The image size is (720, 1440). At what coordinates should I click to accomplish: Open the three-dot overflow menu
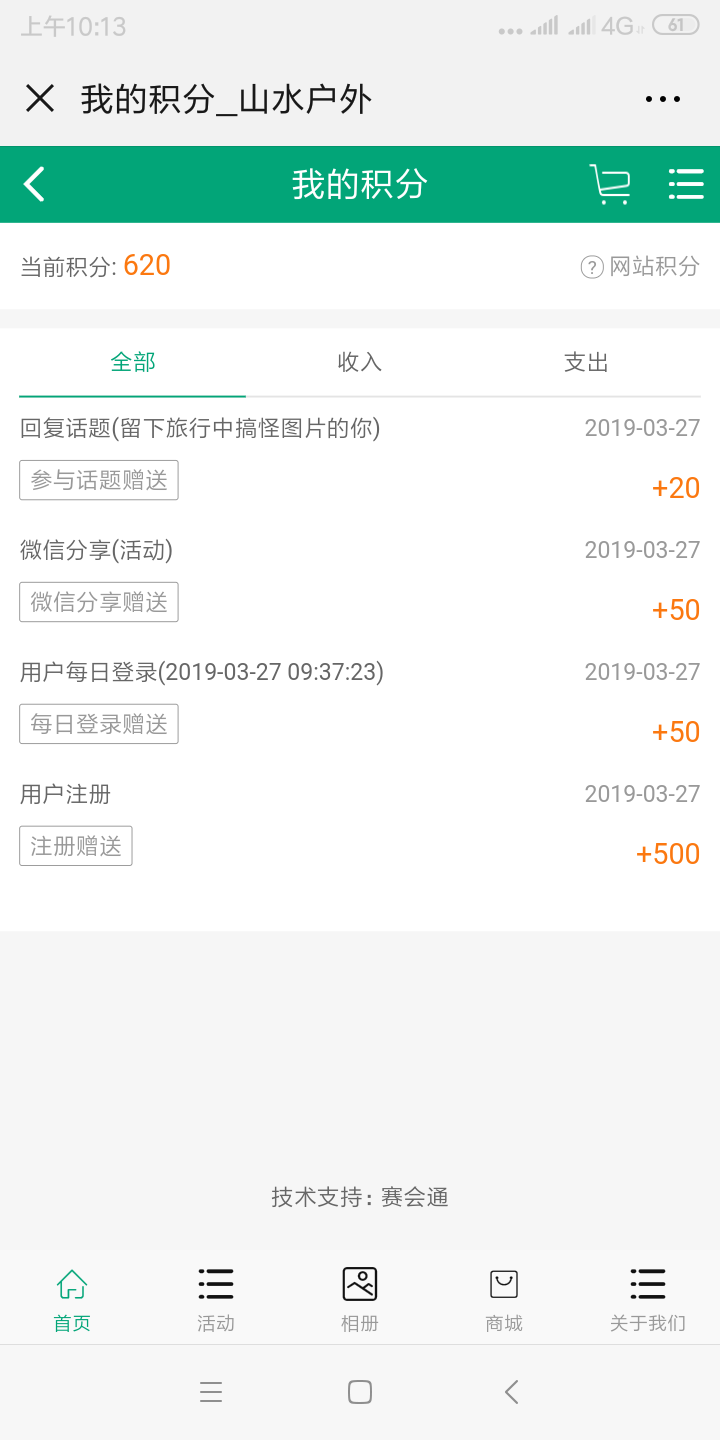(662, 99)
